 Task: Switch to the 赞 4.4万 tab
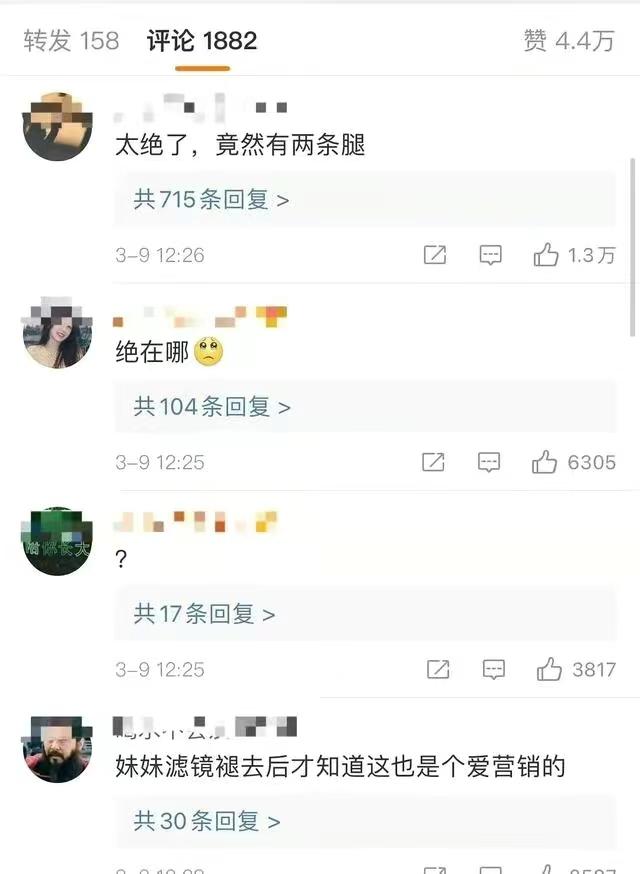pos(568,41)
